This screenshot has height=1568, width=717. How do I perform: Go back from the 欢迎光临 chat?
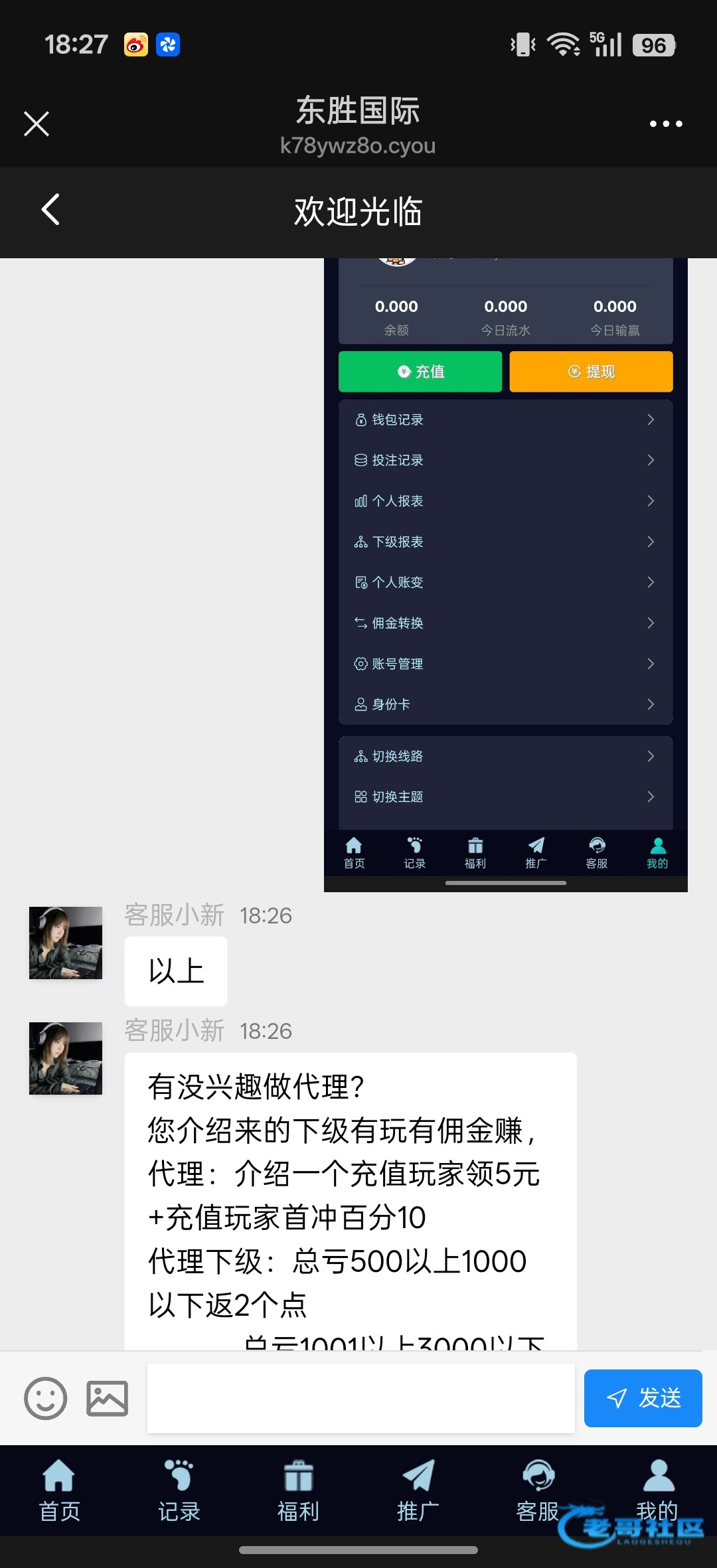tap(50, 210)
